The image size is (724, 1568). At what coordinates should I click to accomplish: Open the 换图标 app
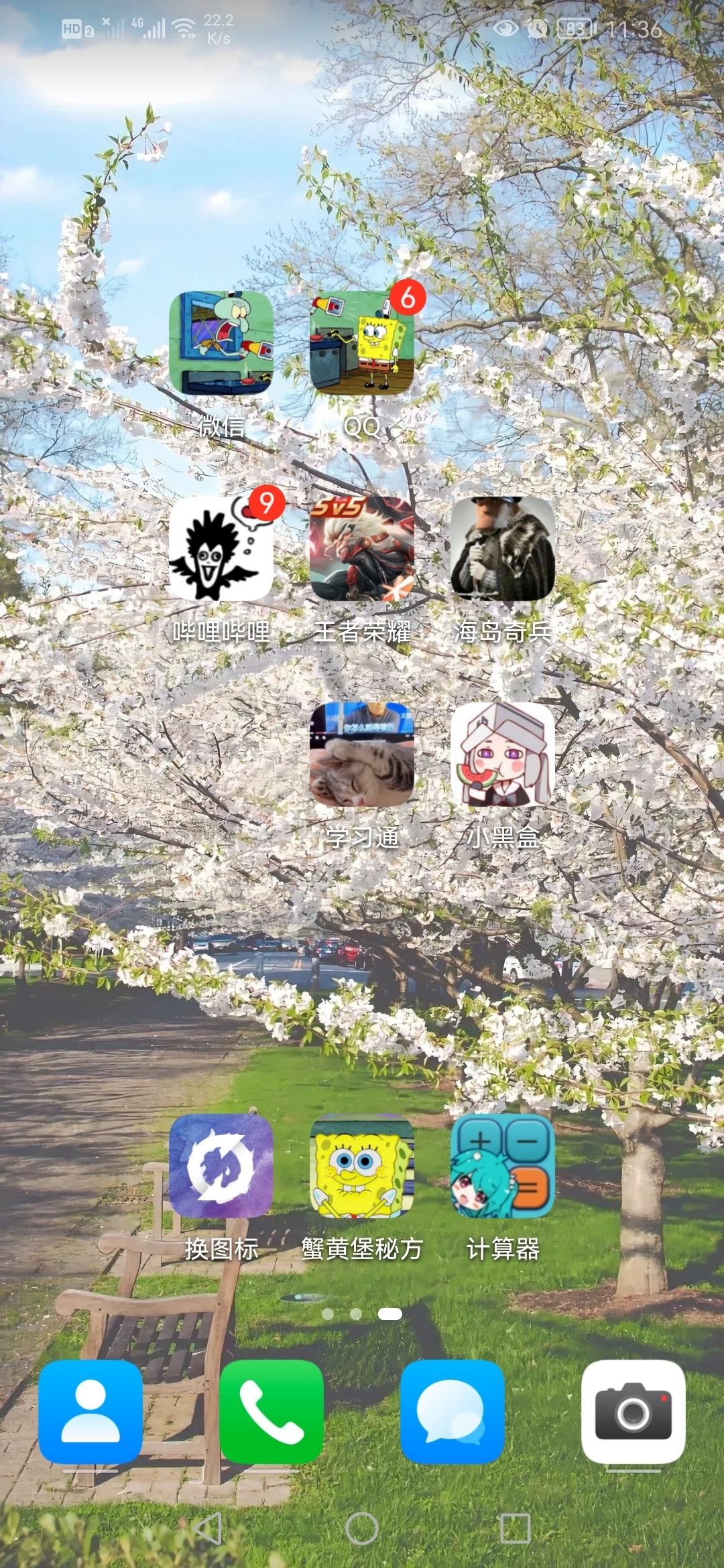221,1166
